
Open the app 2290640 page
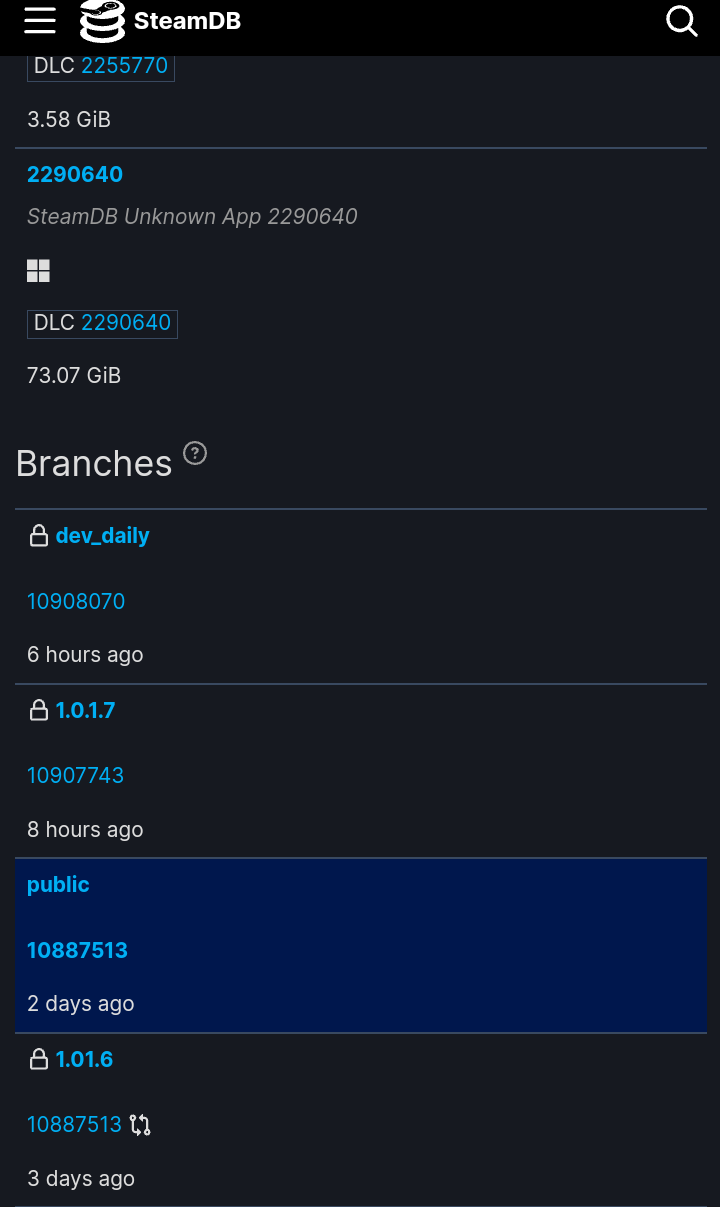pyautogui.click(x=75, y=174)
